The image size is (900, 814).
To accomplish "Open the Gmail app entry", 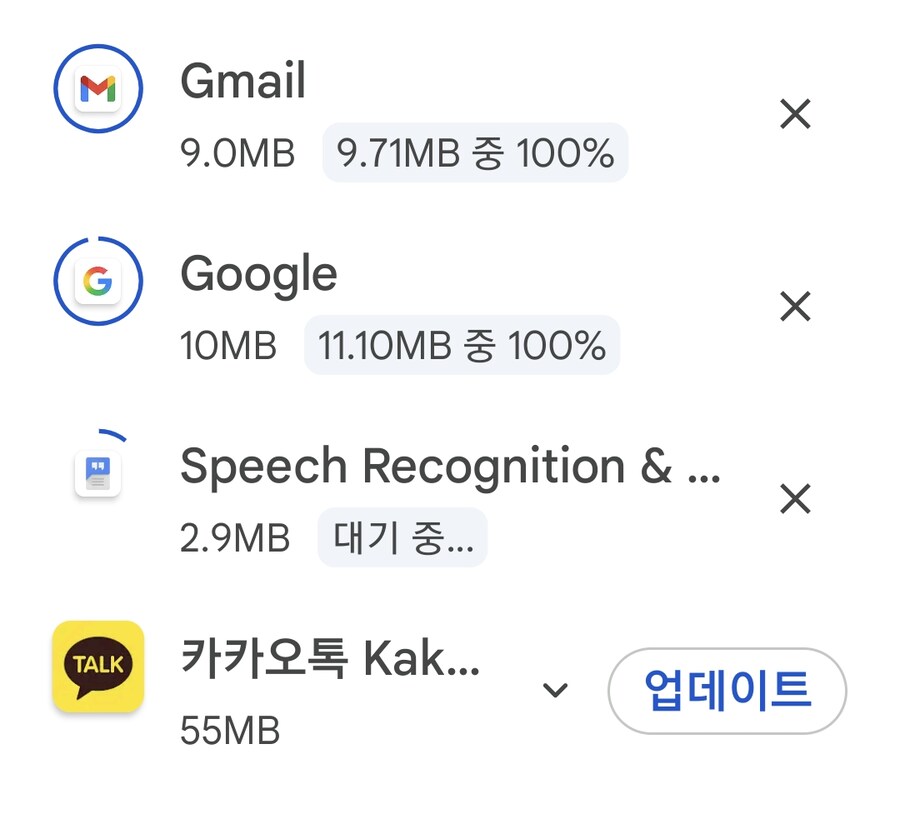I will (243, 82).
